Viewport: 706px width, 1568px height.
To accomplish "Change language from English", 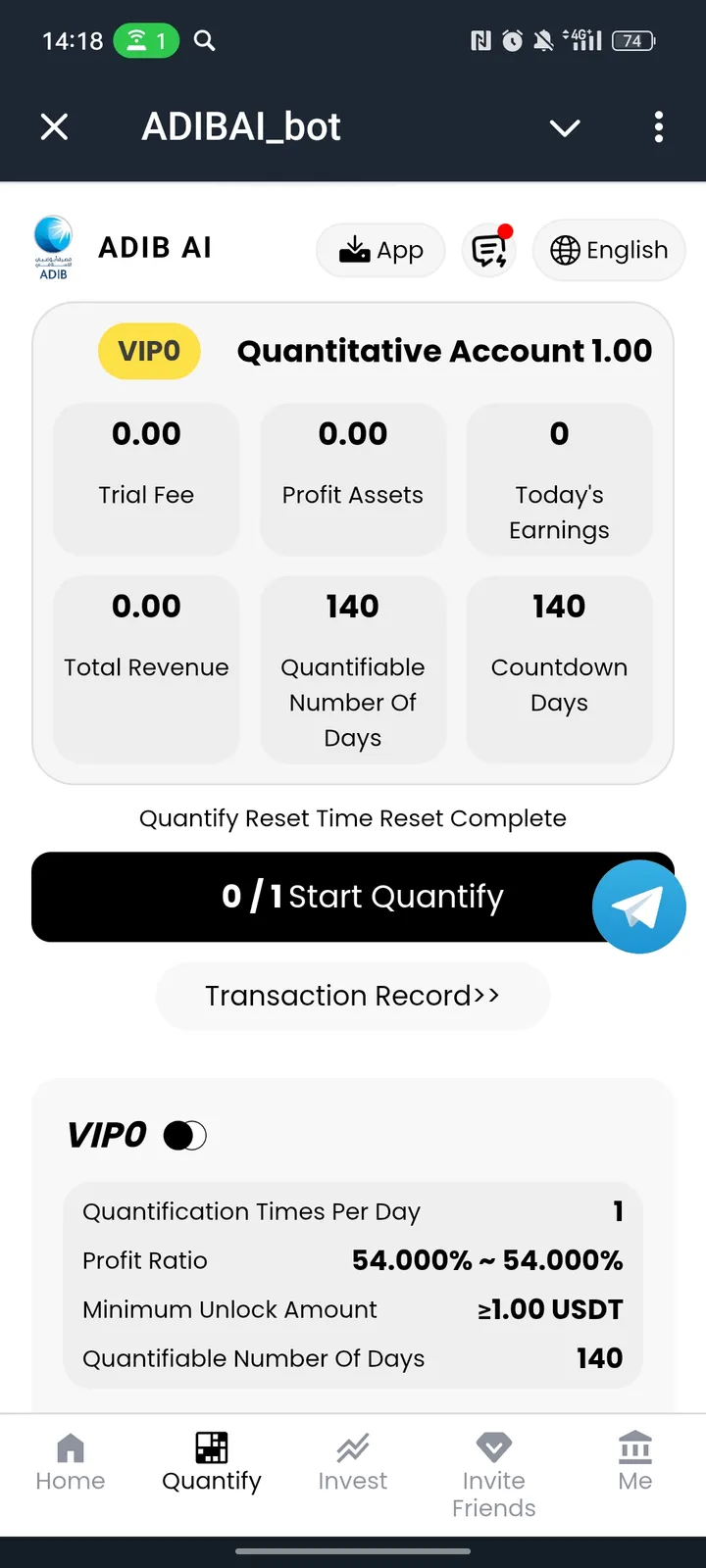I will click(x=609, y=251).
